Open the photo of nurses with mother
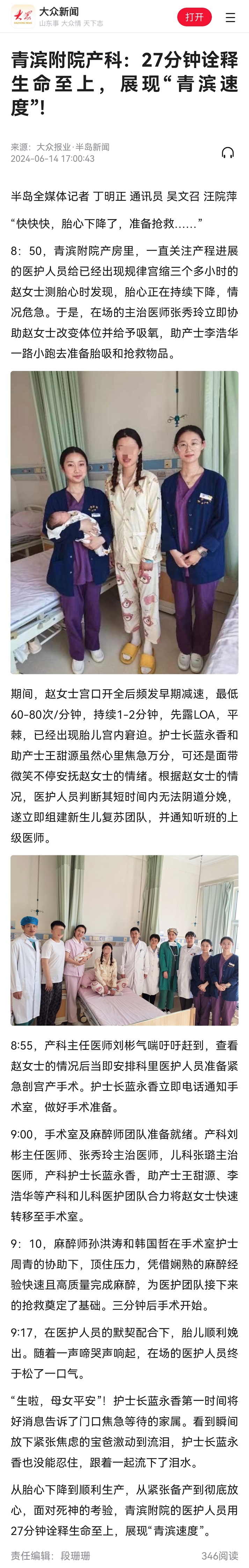This screenshot has width=249, height=1568. point(124,522)
